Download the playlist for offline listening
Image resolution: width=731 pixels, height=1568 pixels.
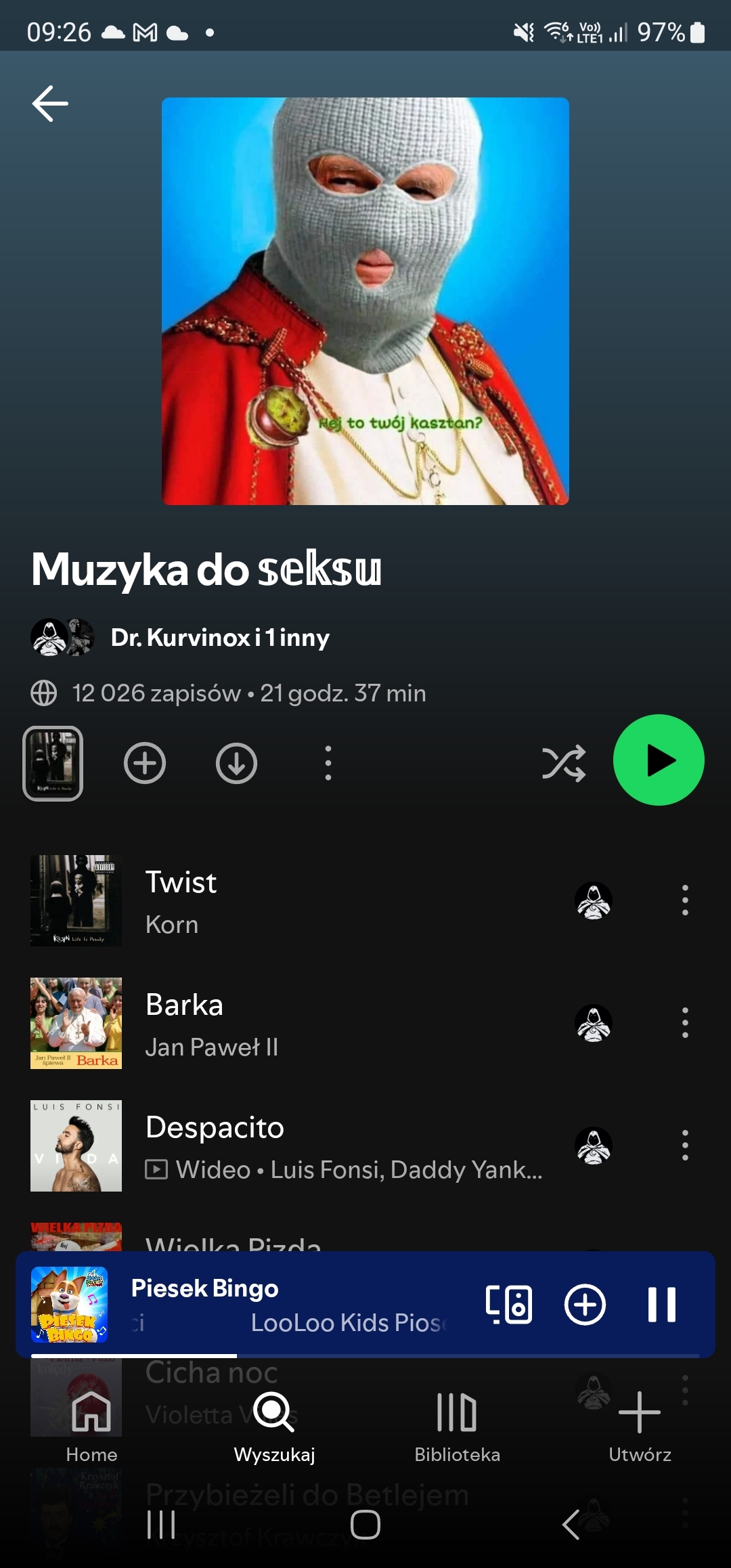236,763
